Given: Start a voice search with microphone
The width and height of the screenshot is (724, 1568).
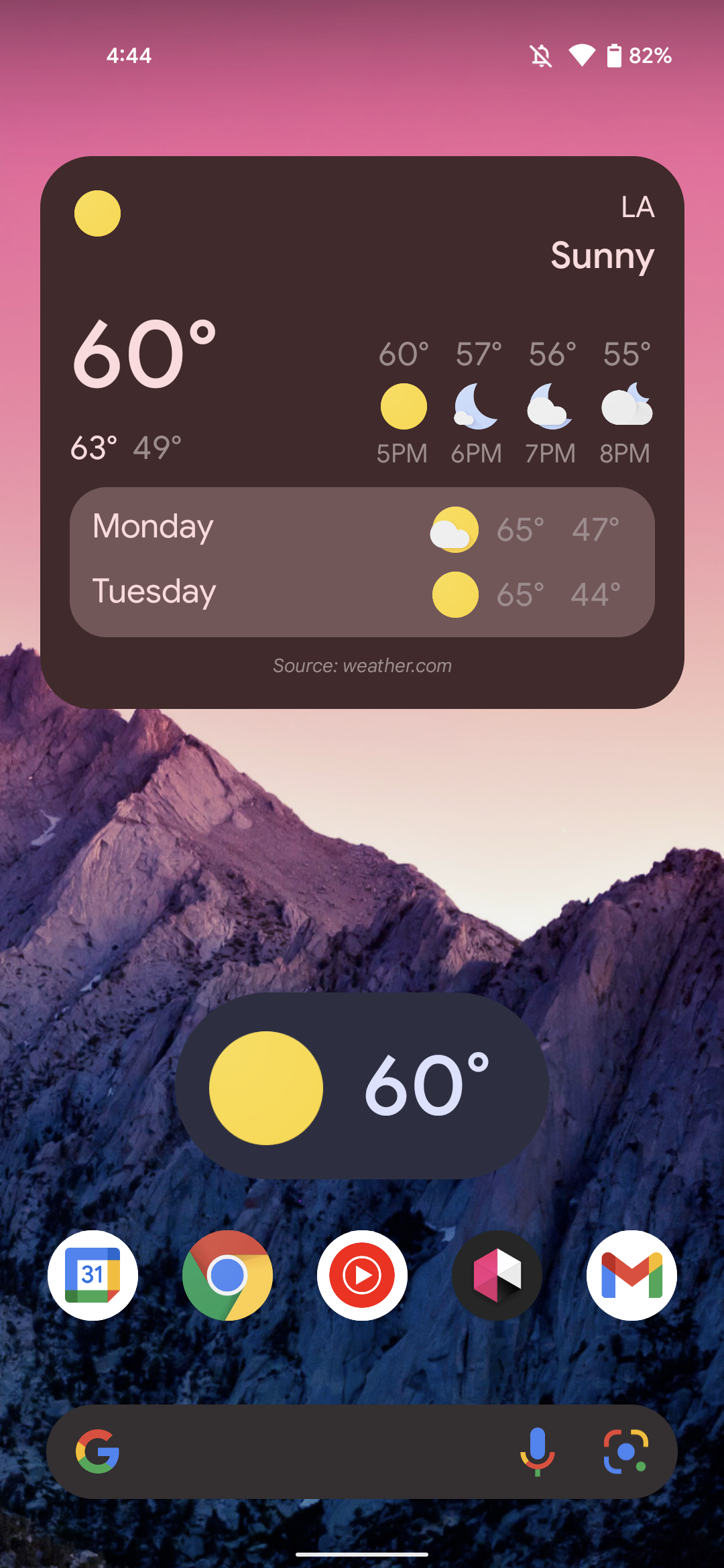Looking at the screenshot, I should (537, 1451).
